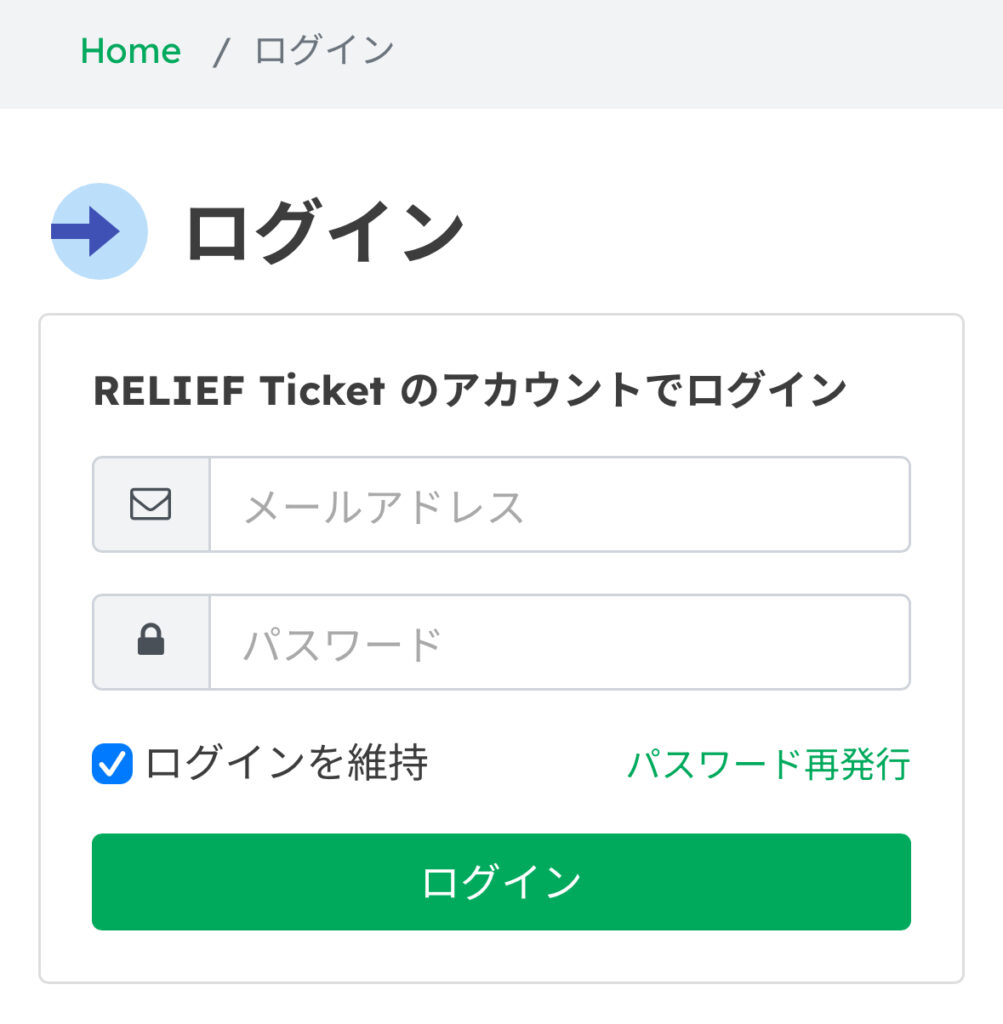The image size is (1003, 1024).
Task: Uncheck the ログインを維持 checkbox
Action: click(112, 765)
